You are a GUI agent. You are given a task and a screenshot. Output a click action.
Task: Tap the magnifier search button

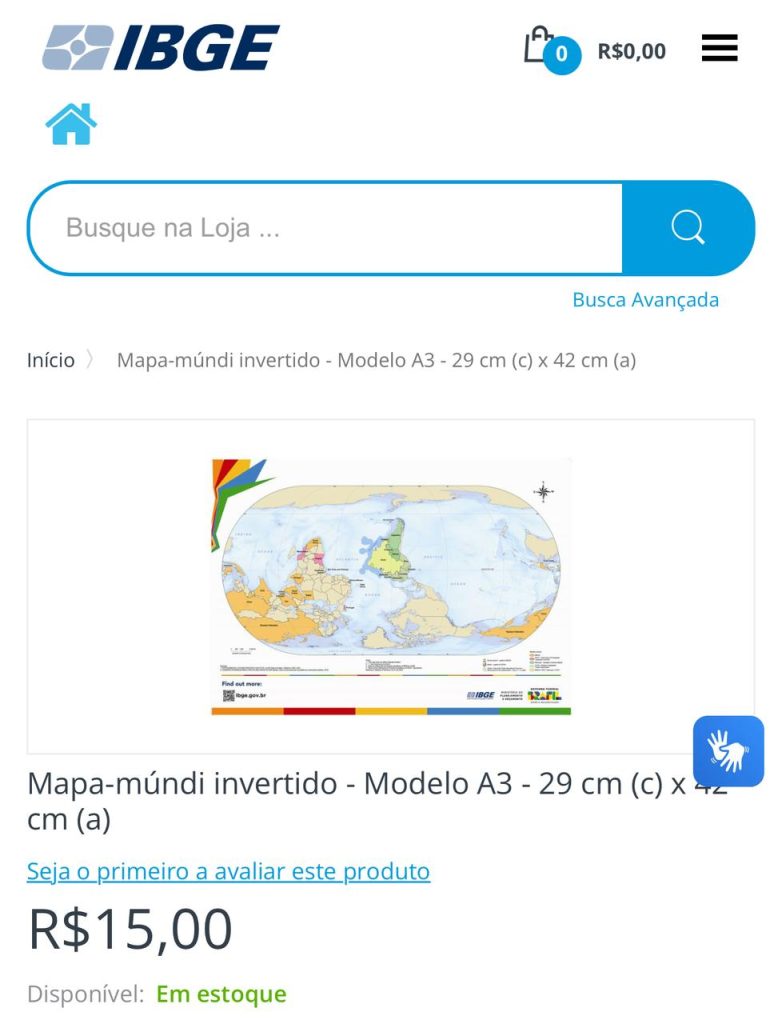pyautogui.click(x=688, y=228)
